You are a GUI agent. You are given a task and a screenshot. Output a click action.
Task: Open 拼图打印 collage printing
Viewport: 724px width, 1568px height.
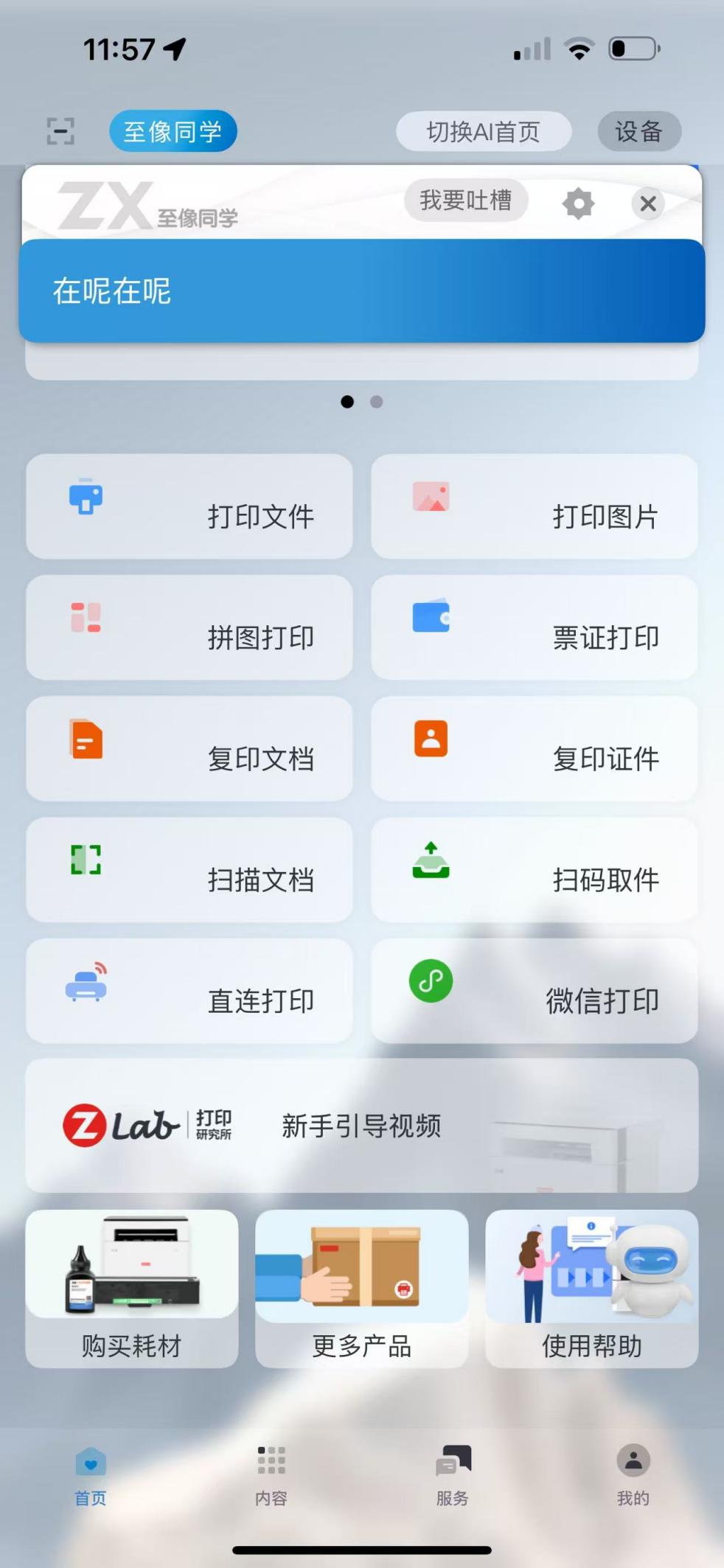click(189, 627)
